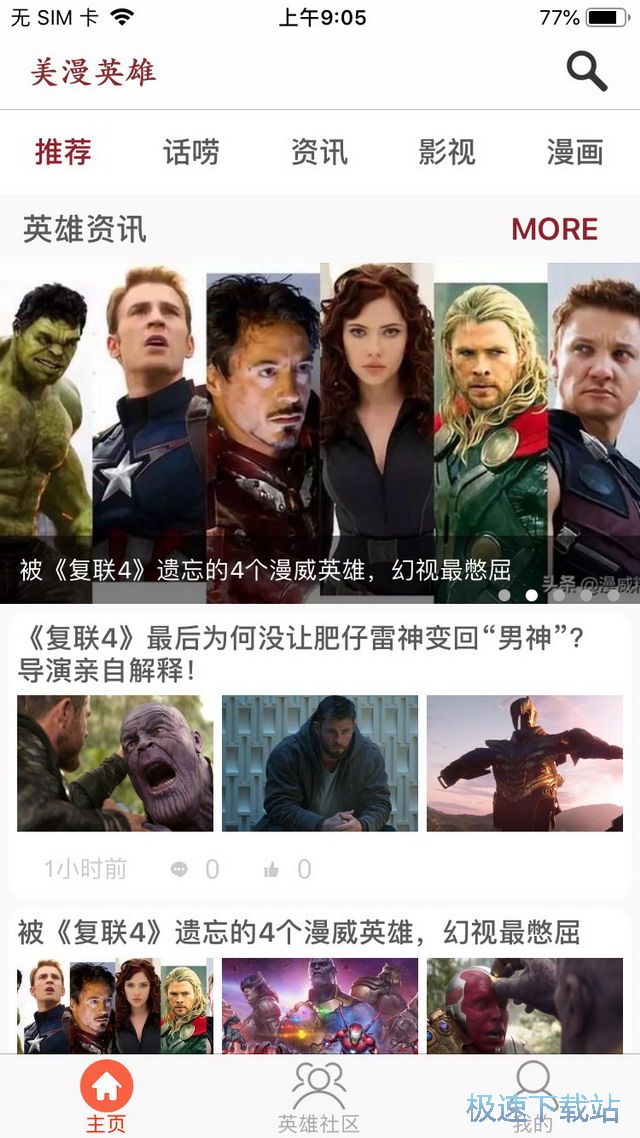Switch to 英雄社区 tab
The height and width of the screenshot is (1138, 640).
coord(318,1096)
